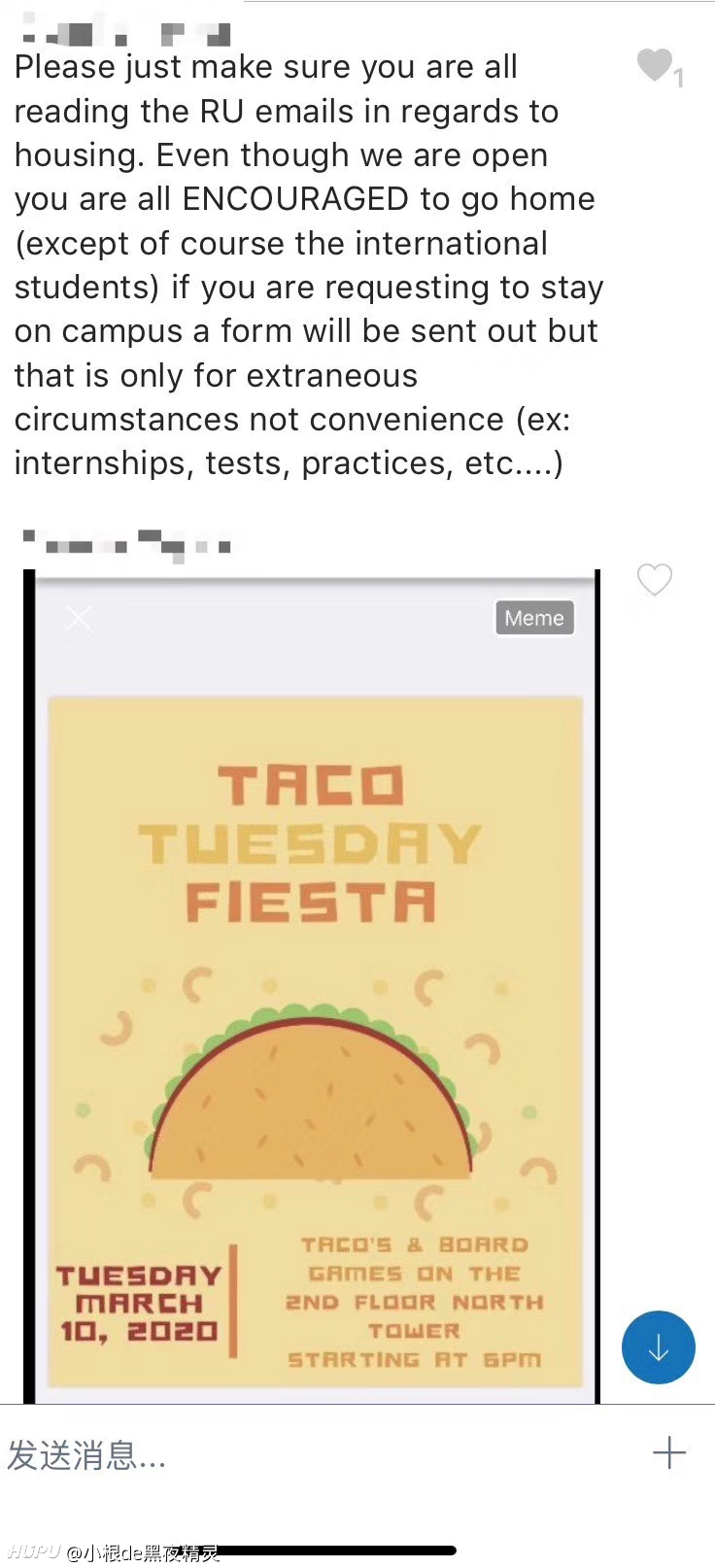
Task: Tap the 发送消息 message input field
Action: pos(311,1454)
